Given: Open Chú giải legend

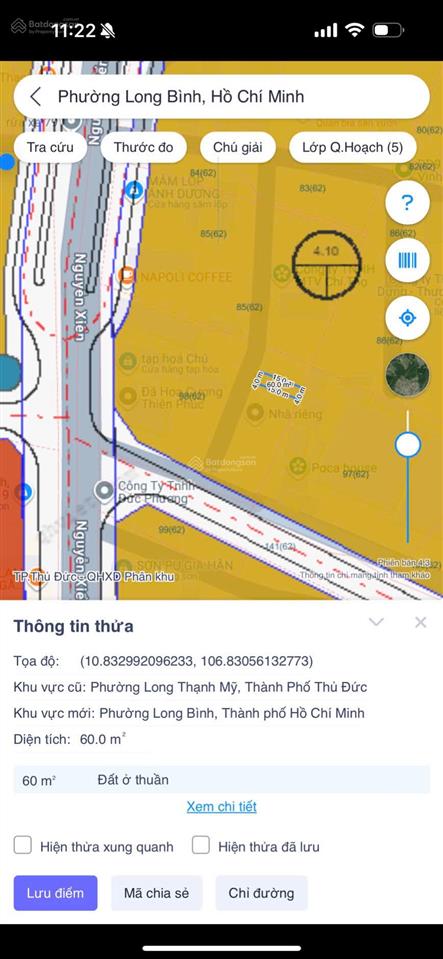Looking at the screenshot, I should tap(237, 147).
